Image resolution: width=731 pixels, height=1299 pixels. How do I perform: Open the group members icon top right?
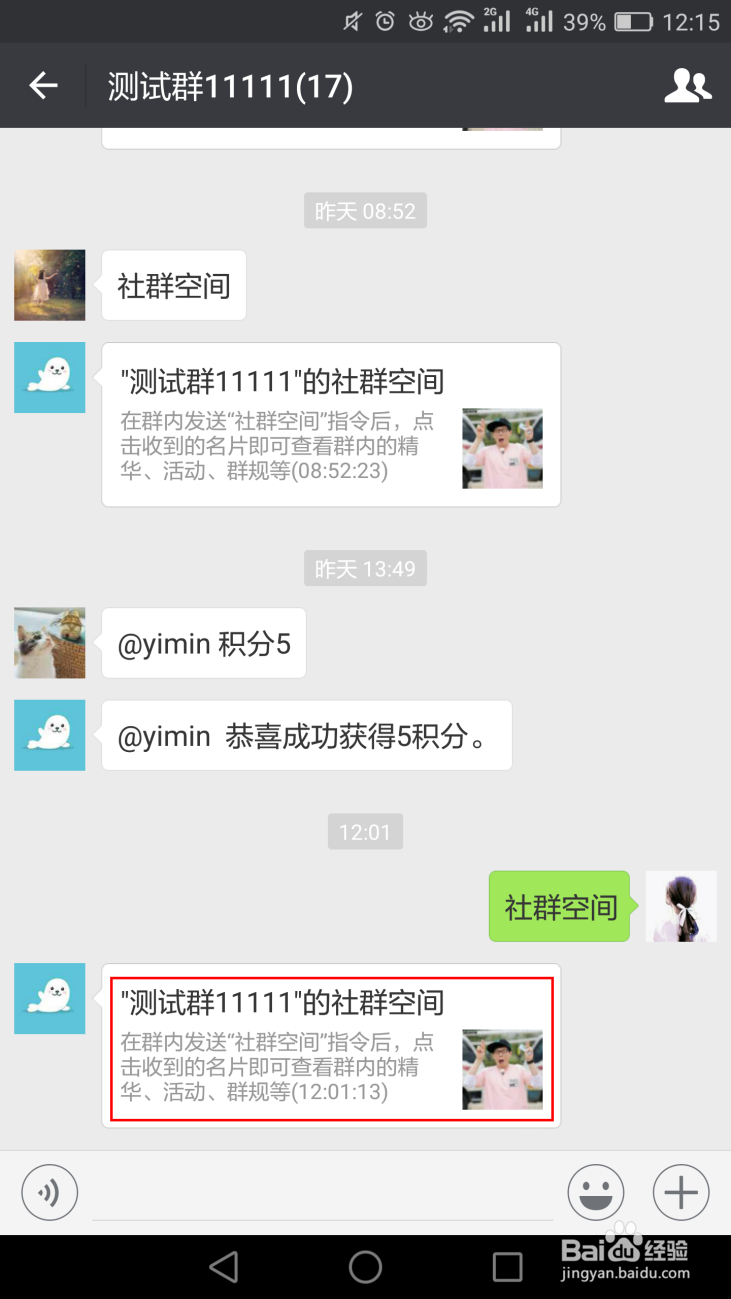coord(689,86)
